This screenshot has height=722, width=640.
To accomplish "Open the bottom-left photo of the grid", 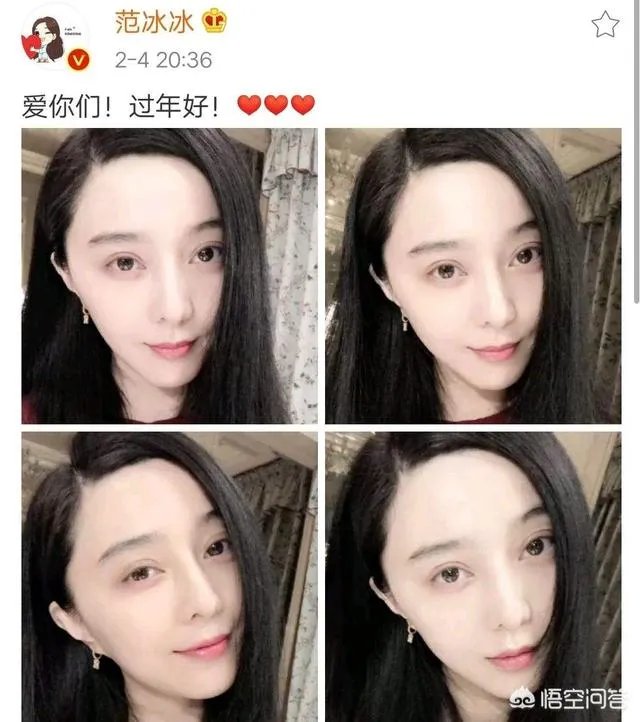I will (169, 577).
